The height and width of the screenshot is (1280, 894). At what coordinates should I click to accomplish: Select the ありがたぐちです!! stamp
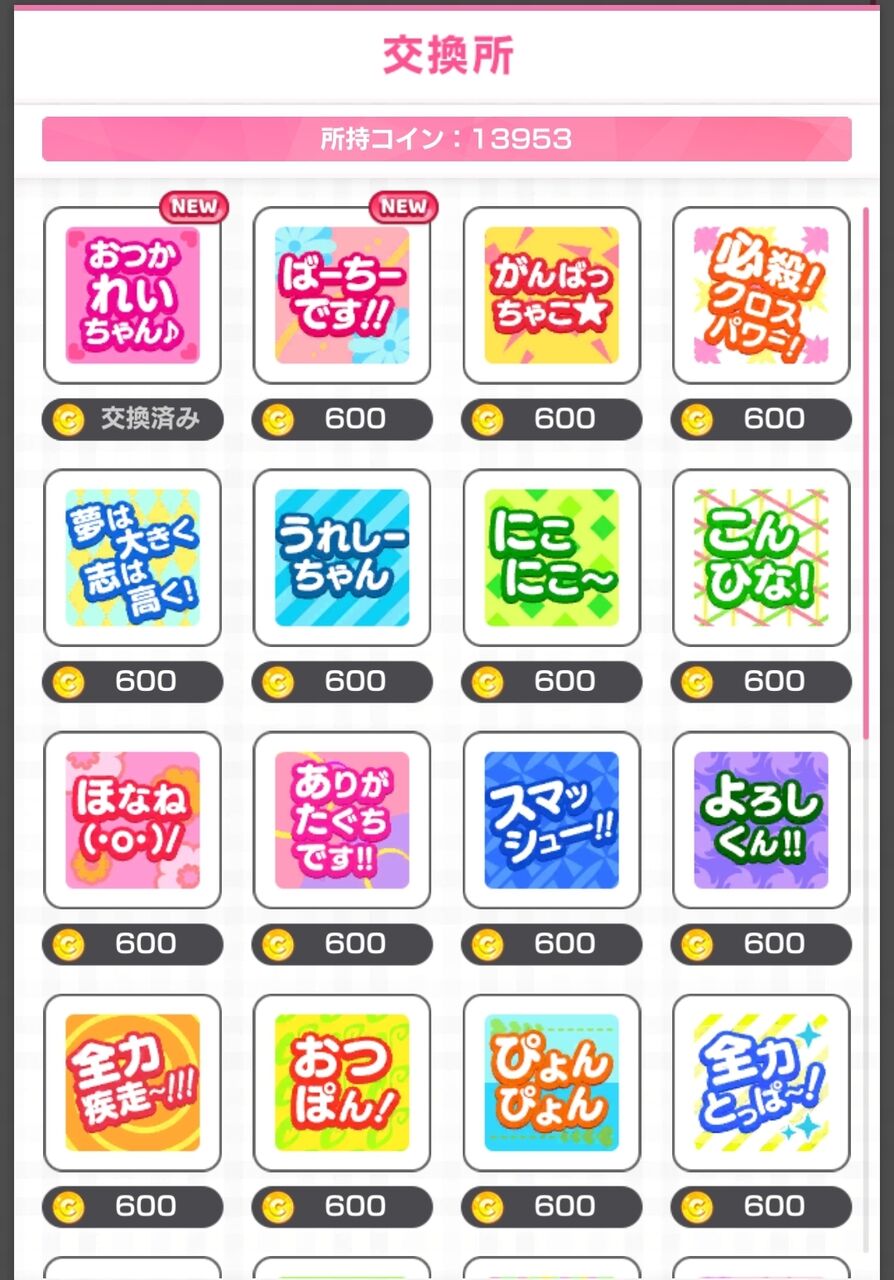342,820
